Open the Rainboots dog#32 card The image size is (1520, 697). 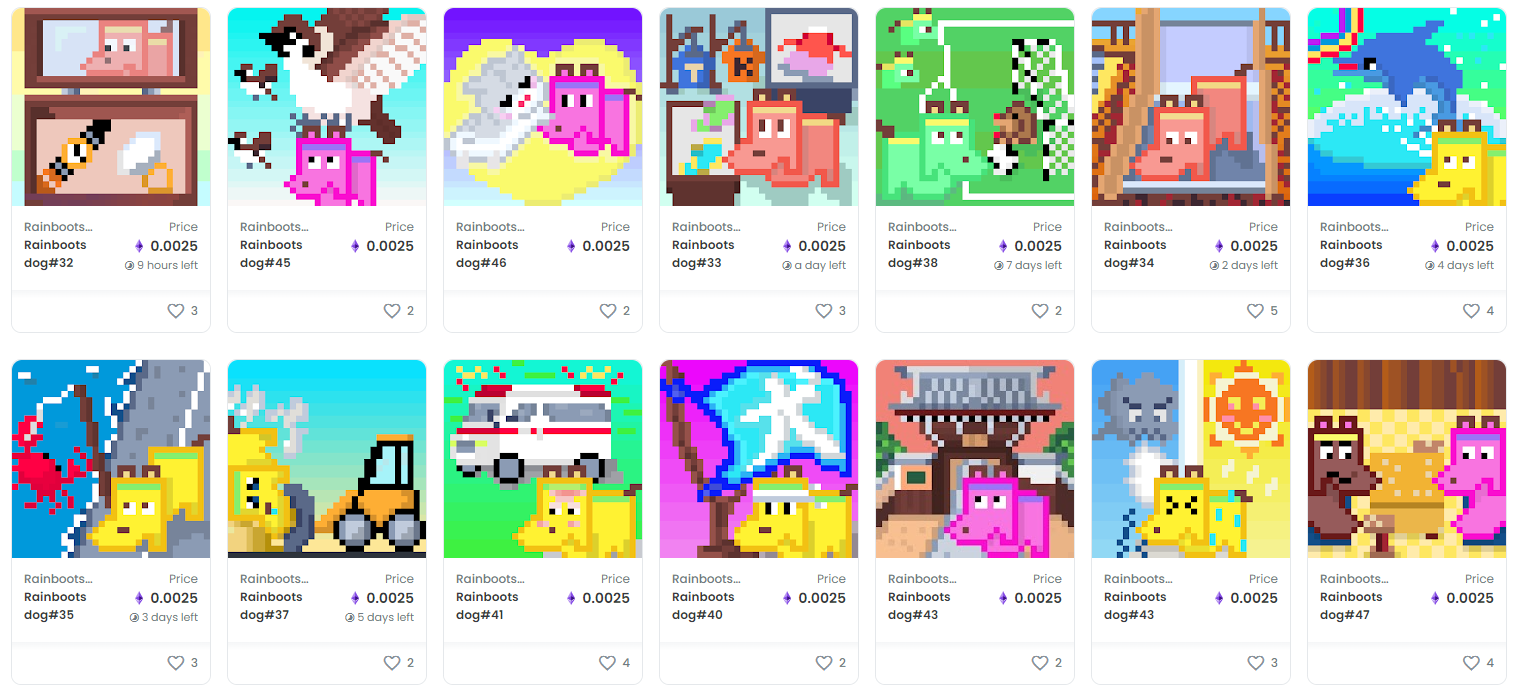coord(111,108)
